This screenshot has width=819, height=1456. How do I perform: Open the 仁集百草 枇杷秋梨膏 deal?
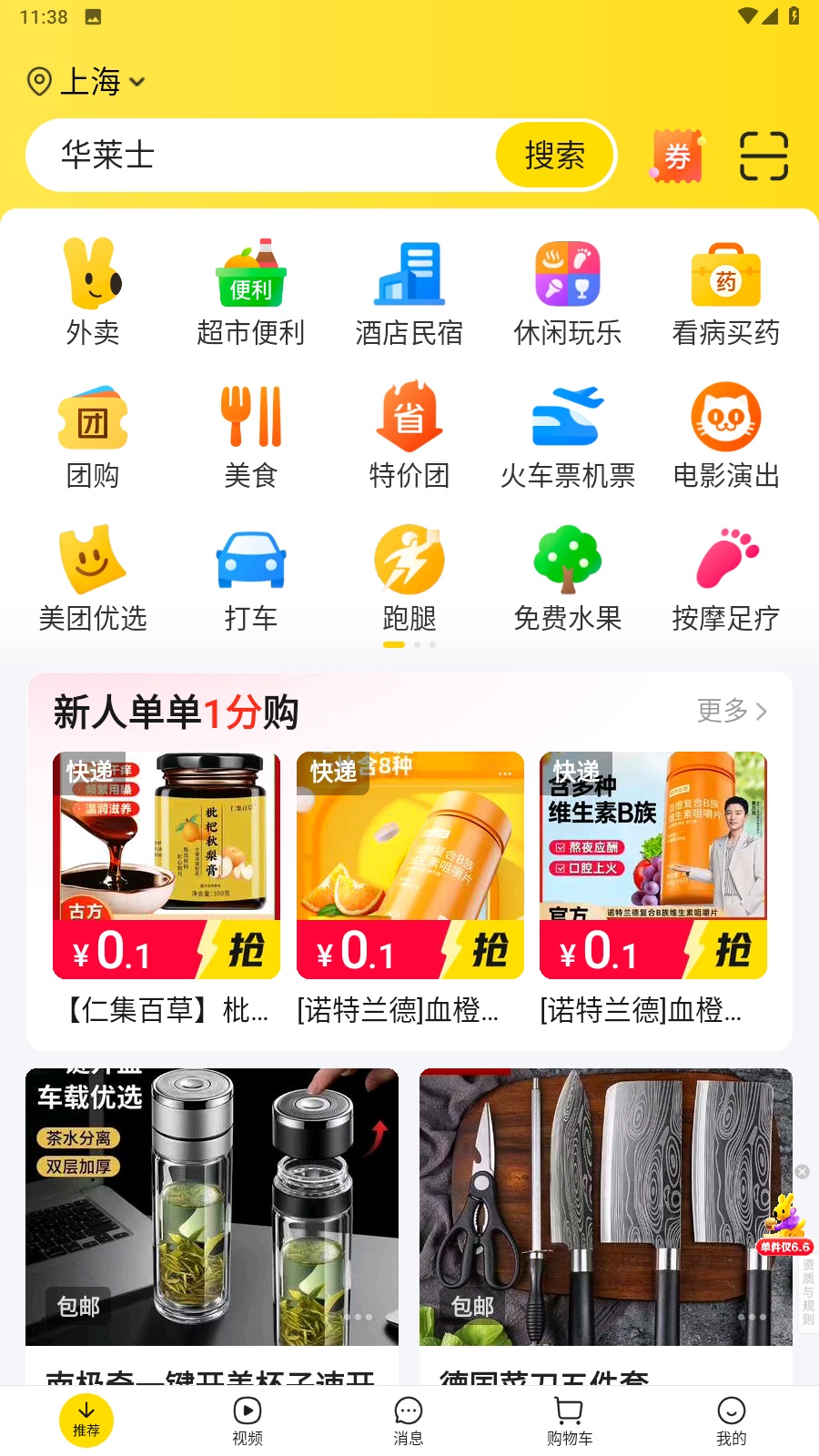pyautogui.click(x=167, y=887)
